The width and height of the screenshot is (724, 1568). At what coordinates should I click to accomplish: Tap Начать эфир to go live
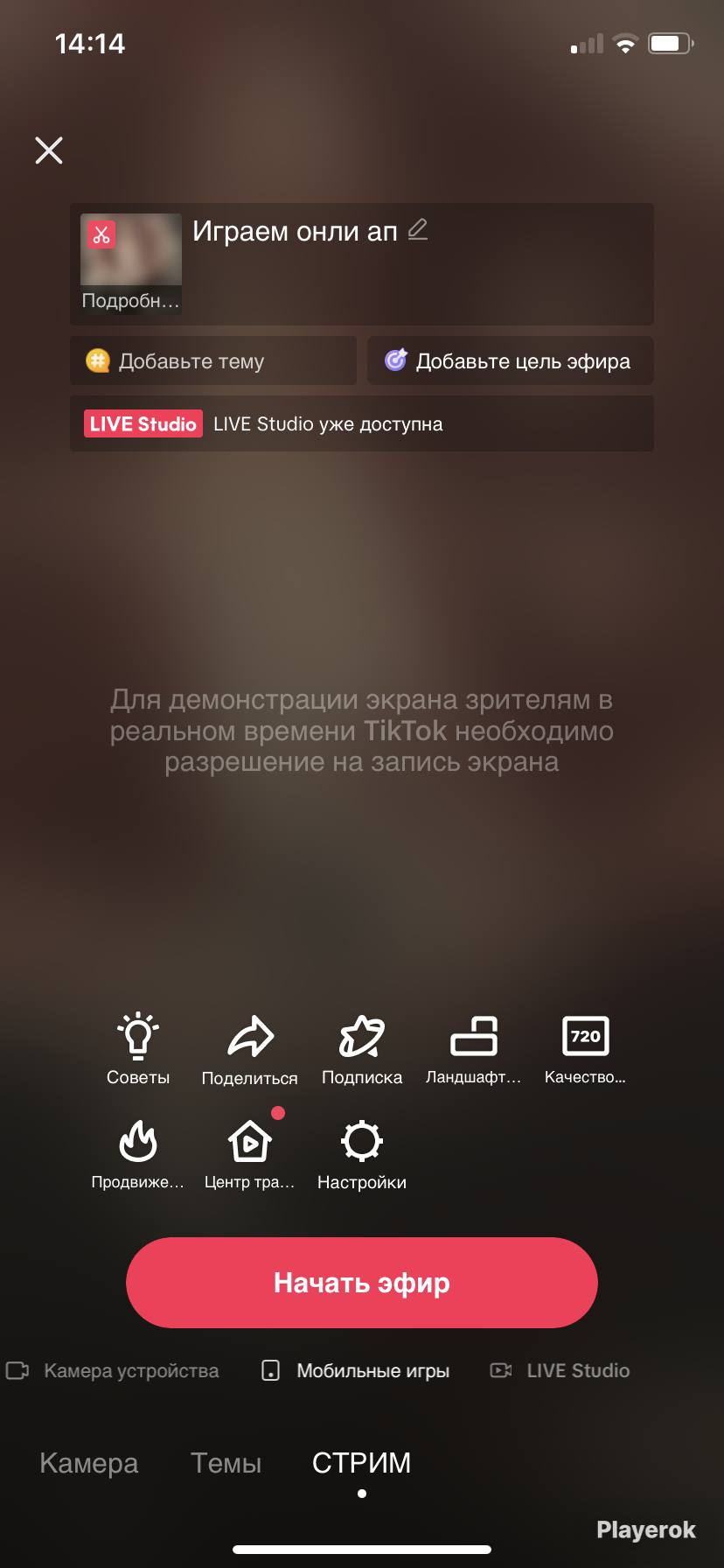pos(362,1283)
